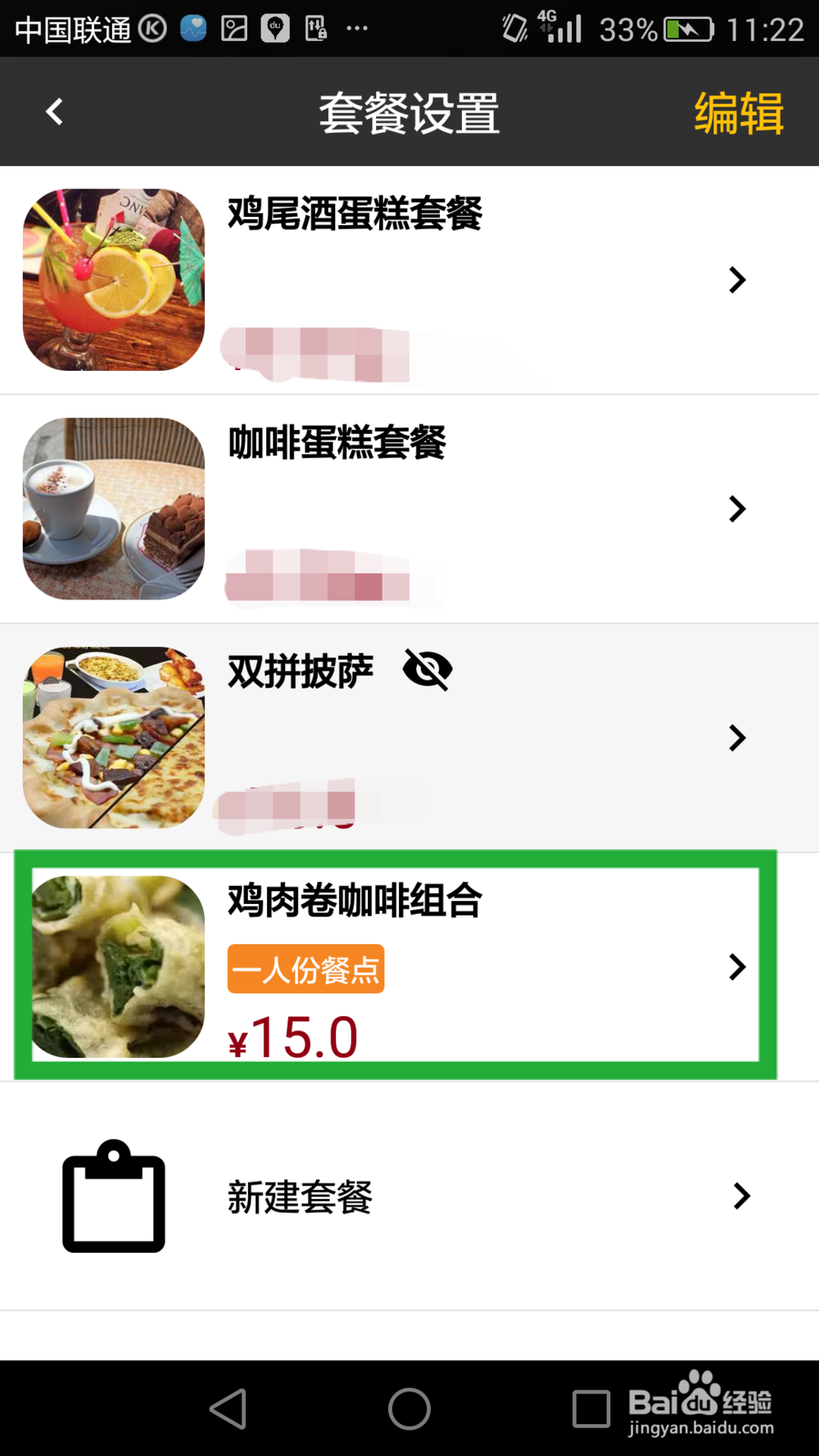819x1456 pixels.
Task: Open the du app icon in status bar
Action: click(275, 27)
